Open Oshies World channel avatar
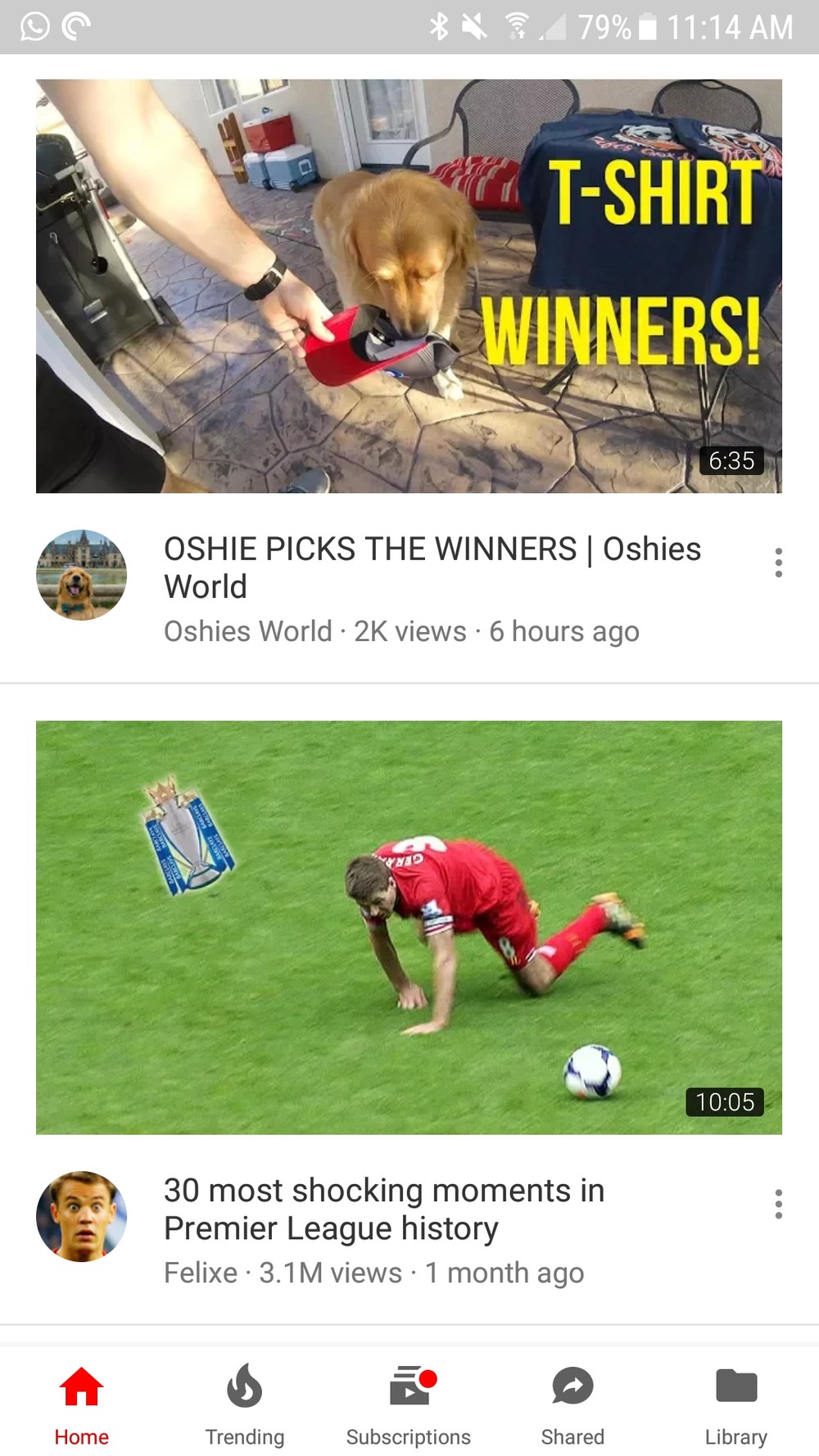This screenshot has height=1456, width=819. 81,575
